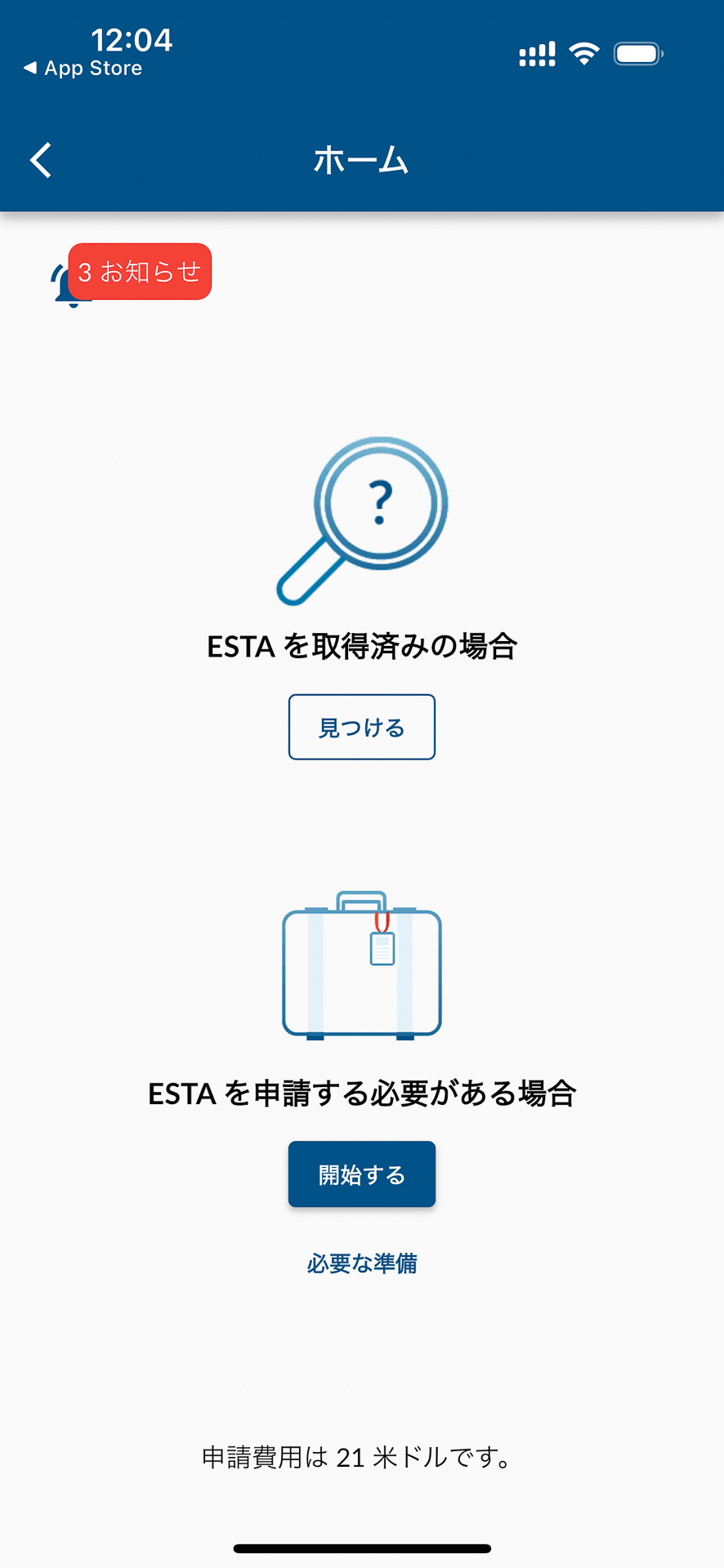This screenshot has height=1568, width=724.
Task: Tap the home indicator bar at bottom
Action: point(362,1548)
